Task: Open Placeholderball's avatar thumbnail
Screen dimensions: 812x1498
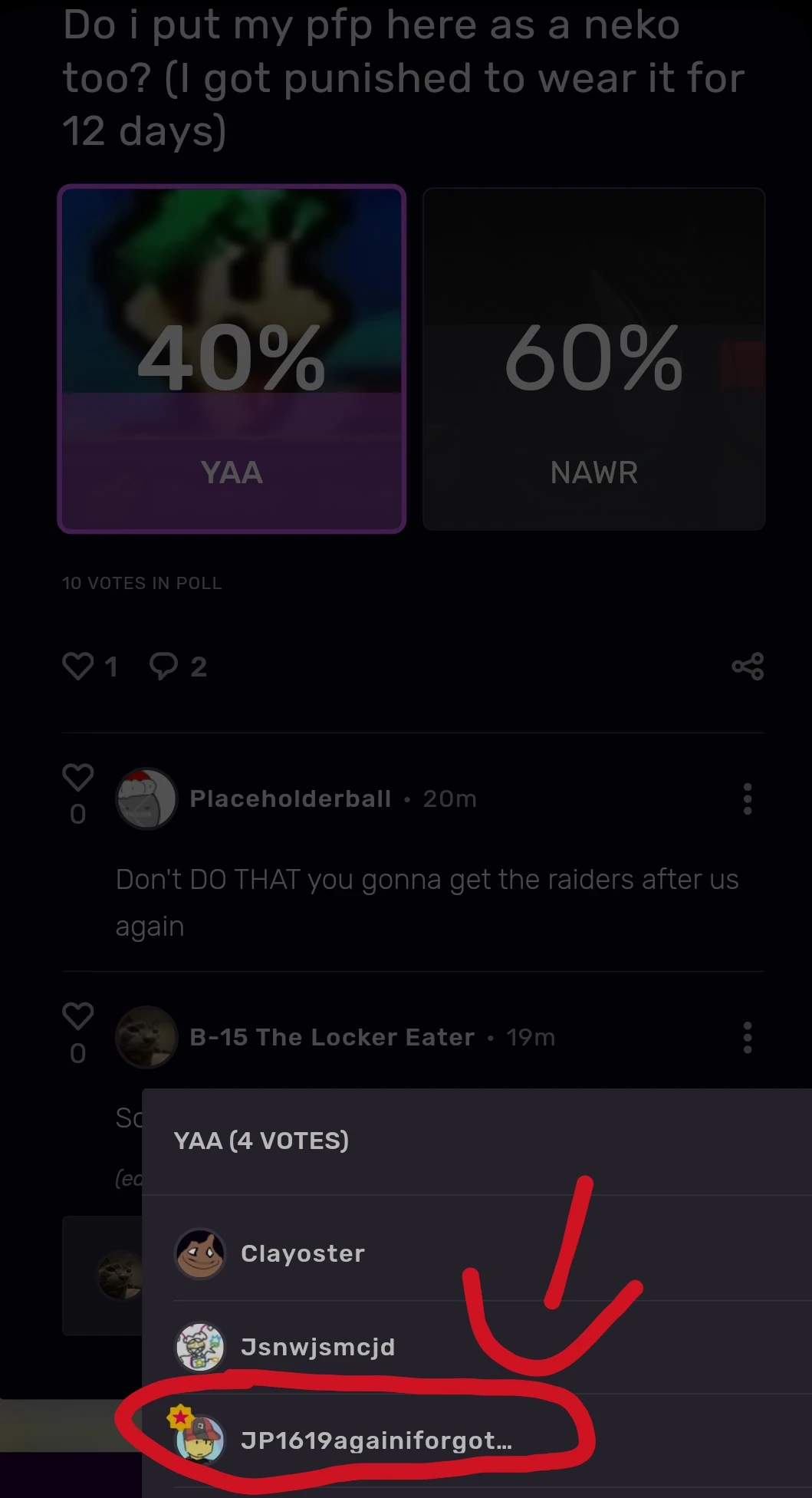Action: [146, 798]
